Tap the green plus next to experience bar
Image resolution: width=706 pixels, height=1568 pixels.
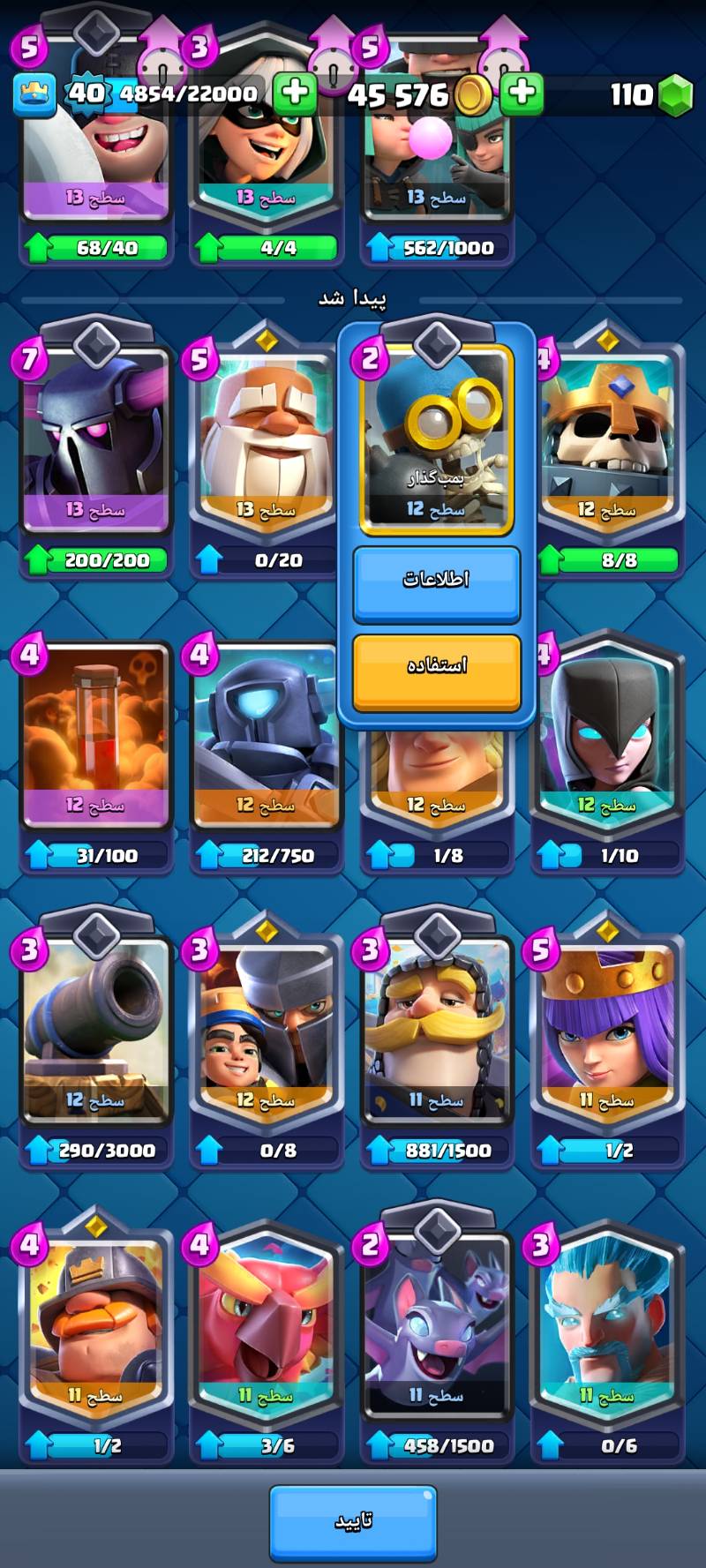click(x=295, y=93)
